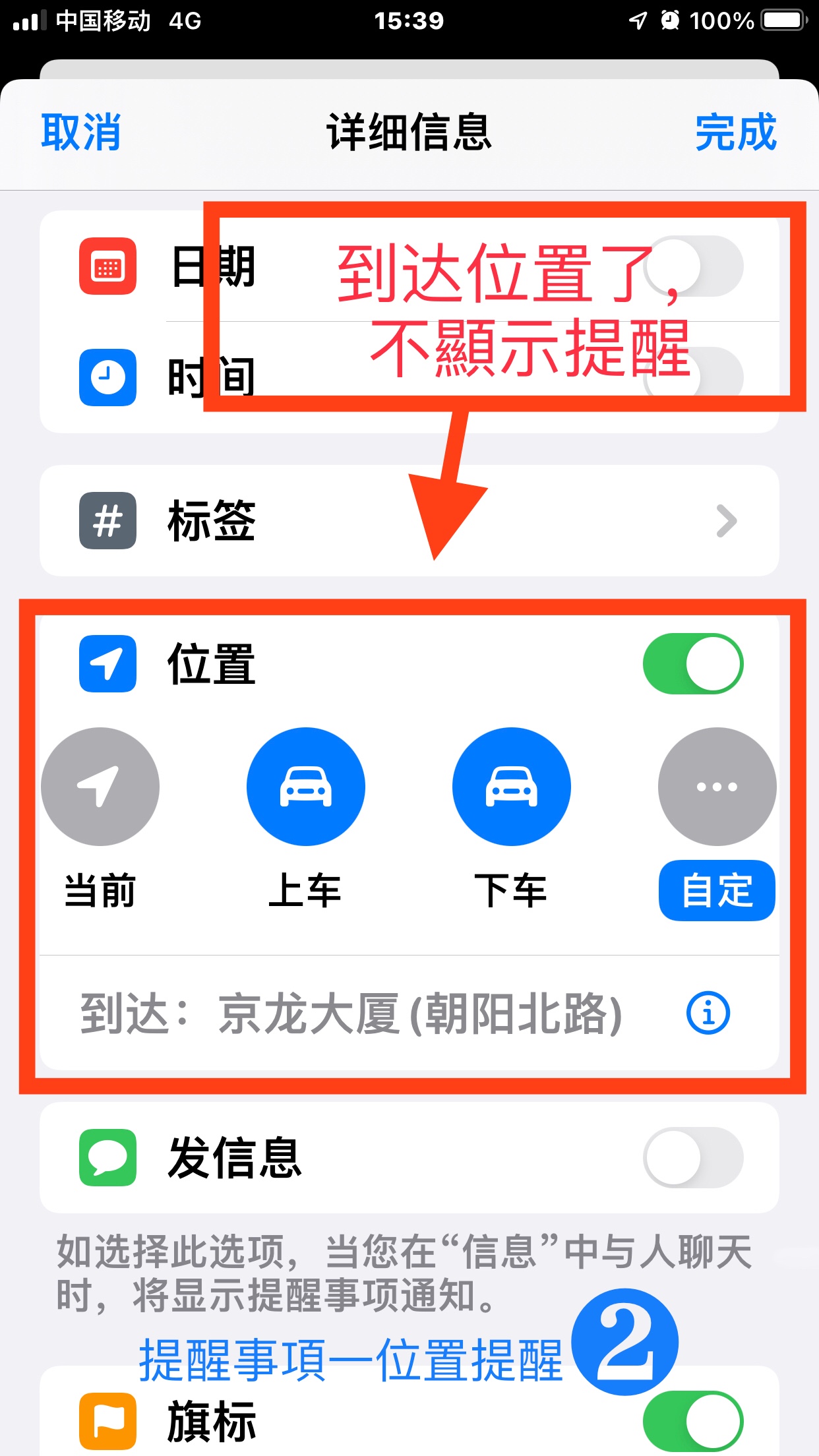This screenshot has height=1456, width=819.
Task: Enable the 发信息 messaging switch
Action: (692, 1157)
